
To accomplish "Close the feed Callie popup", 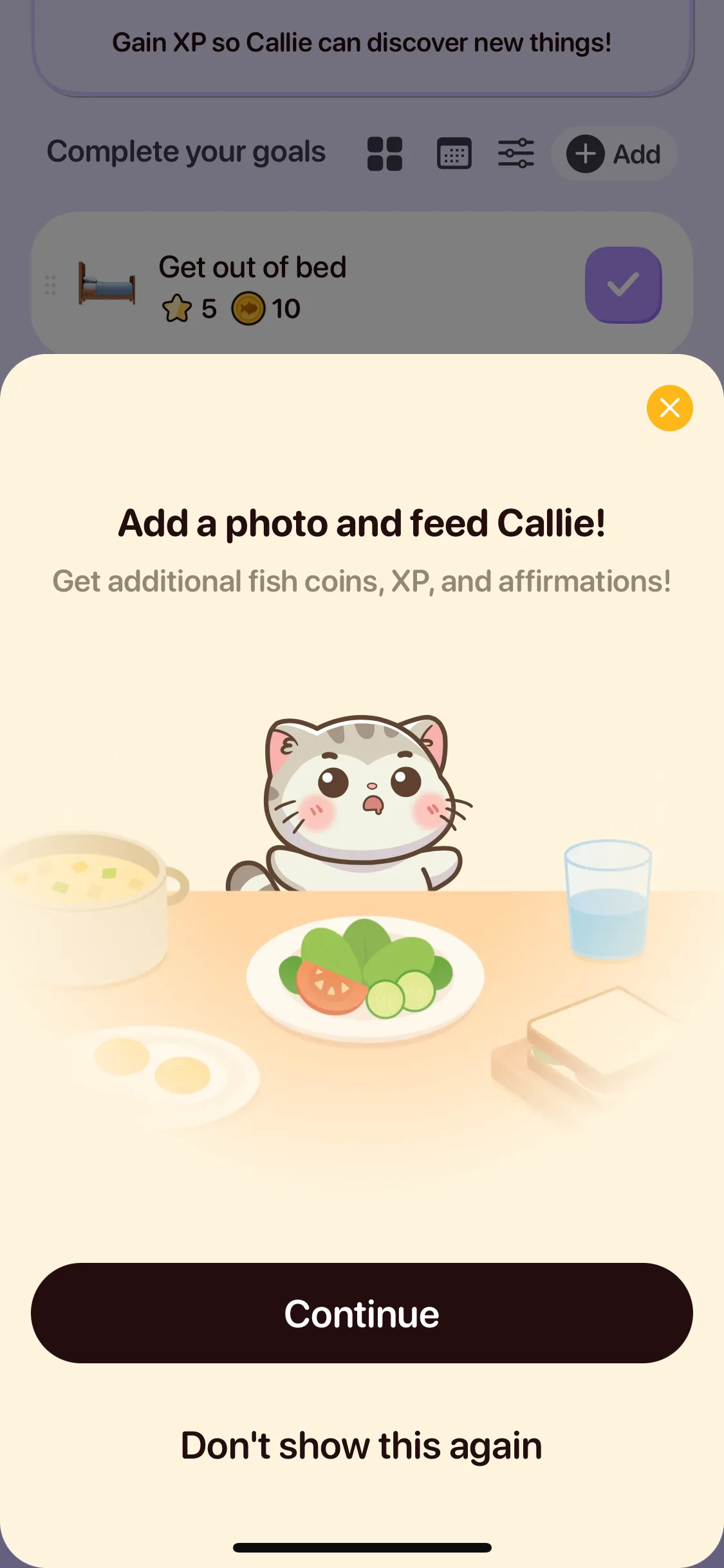I will click(669, 408).
